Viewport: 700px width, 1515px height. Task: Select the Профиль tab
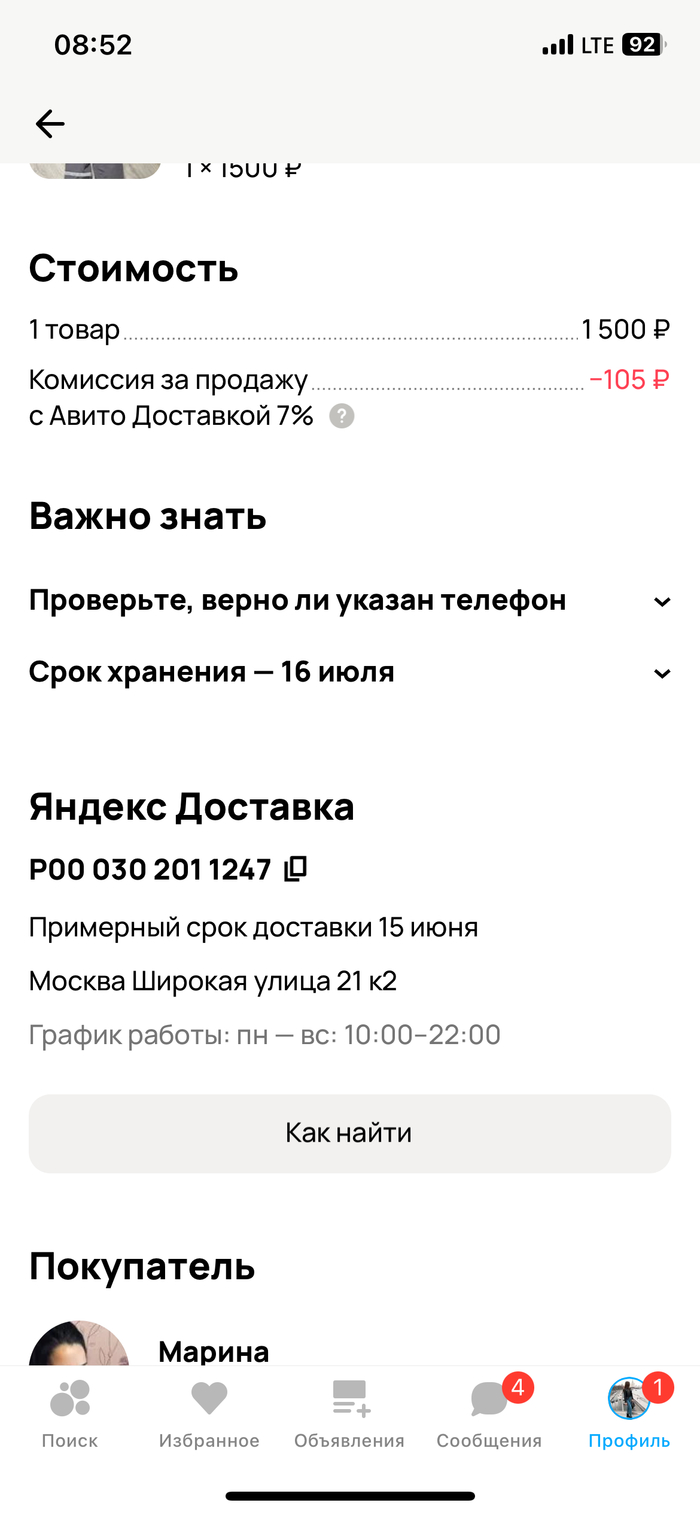pos(629,1414)
